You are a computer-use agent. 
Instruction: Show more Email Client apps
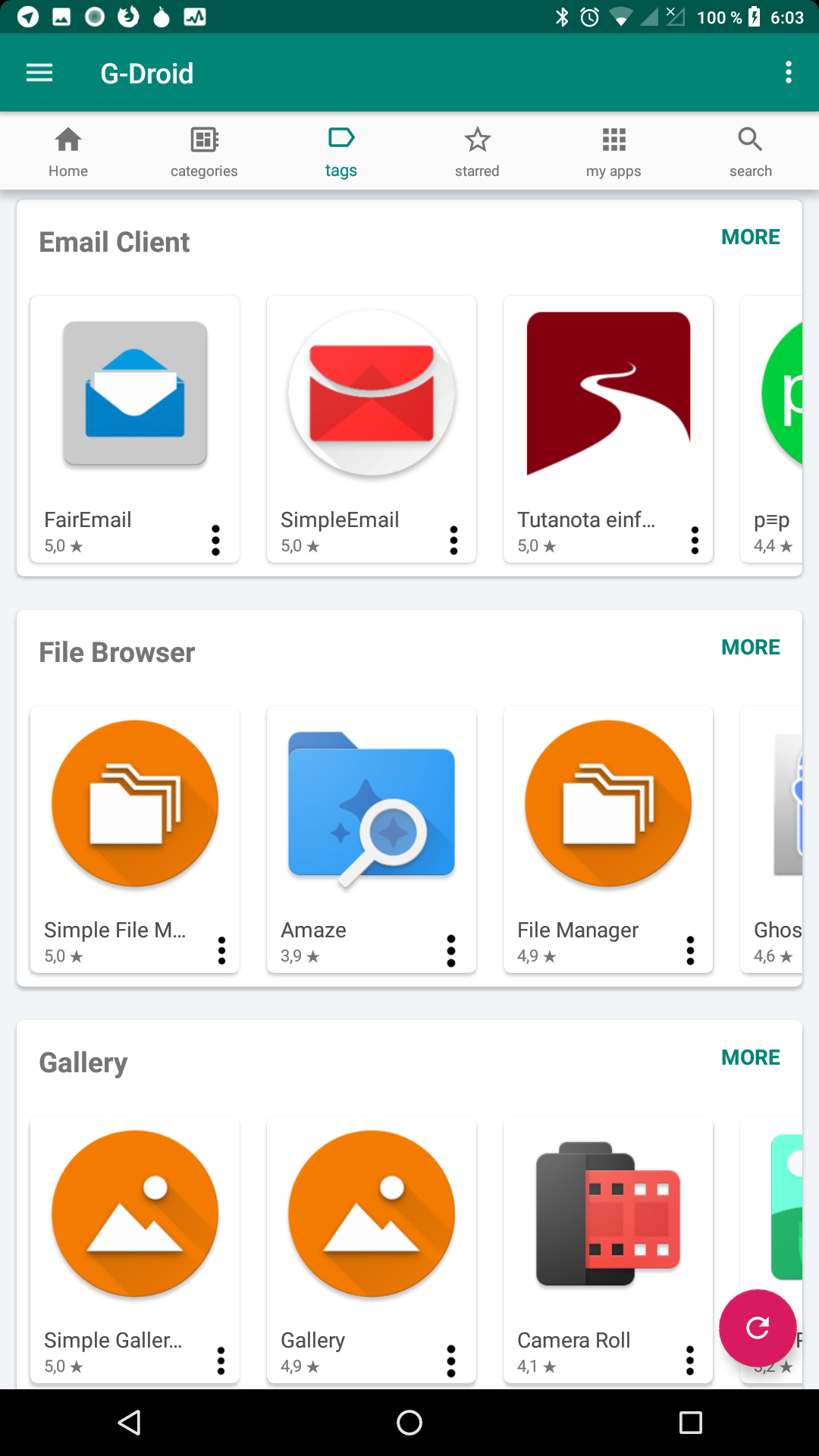[x=750, y=237]
